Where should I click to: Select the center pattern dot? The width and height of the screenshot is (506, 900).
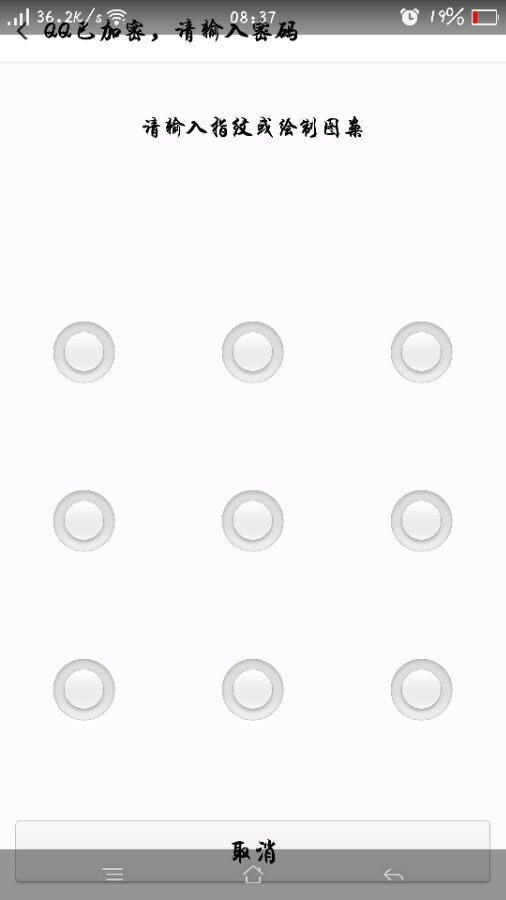coord(252,521)
